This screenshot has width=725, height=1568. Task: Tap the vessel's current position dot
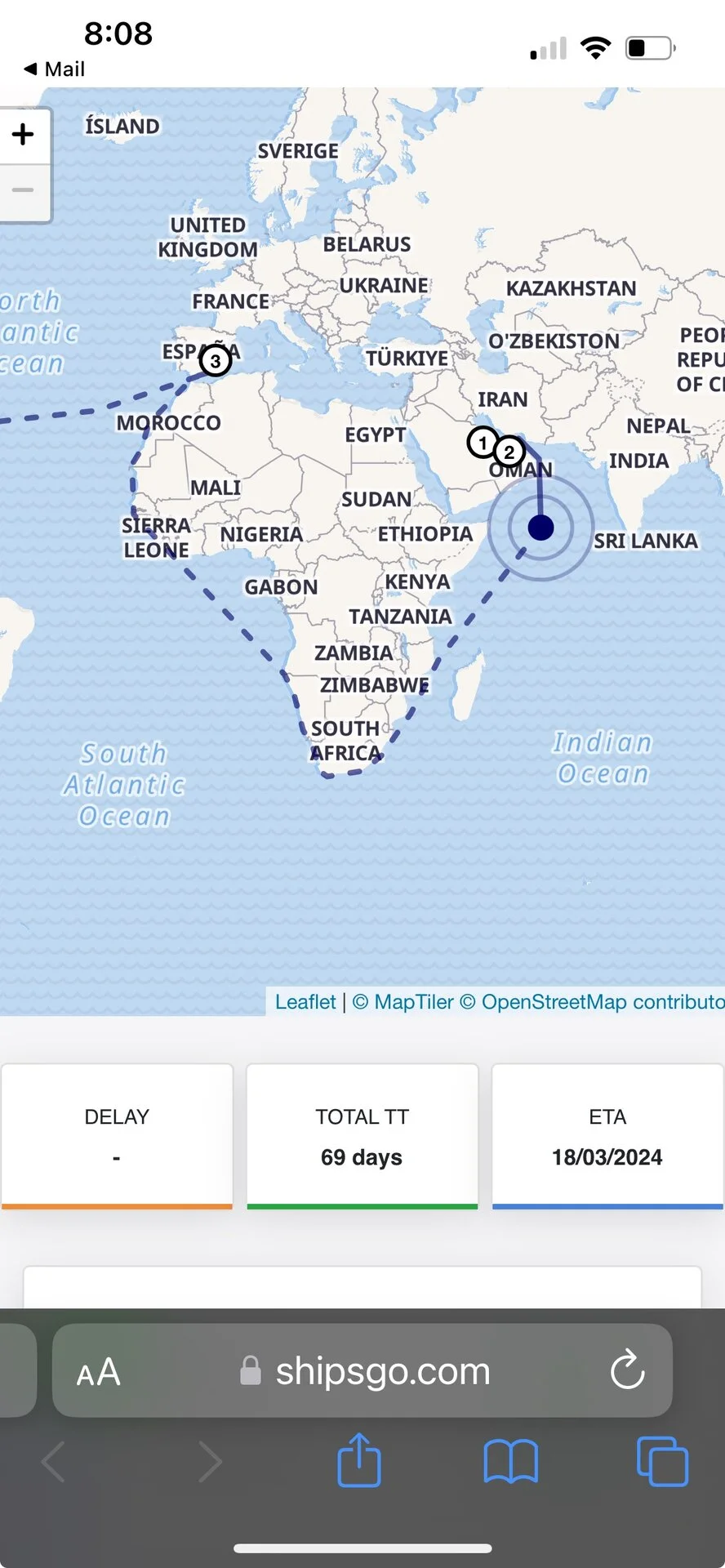point(540,528)
